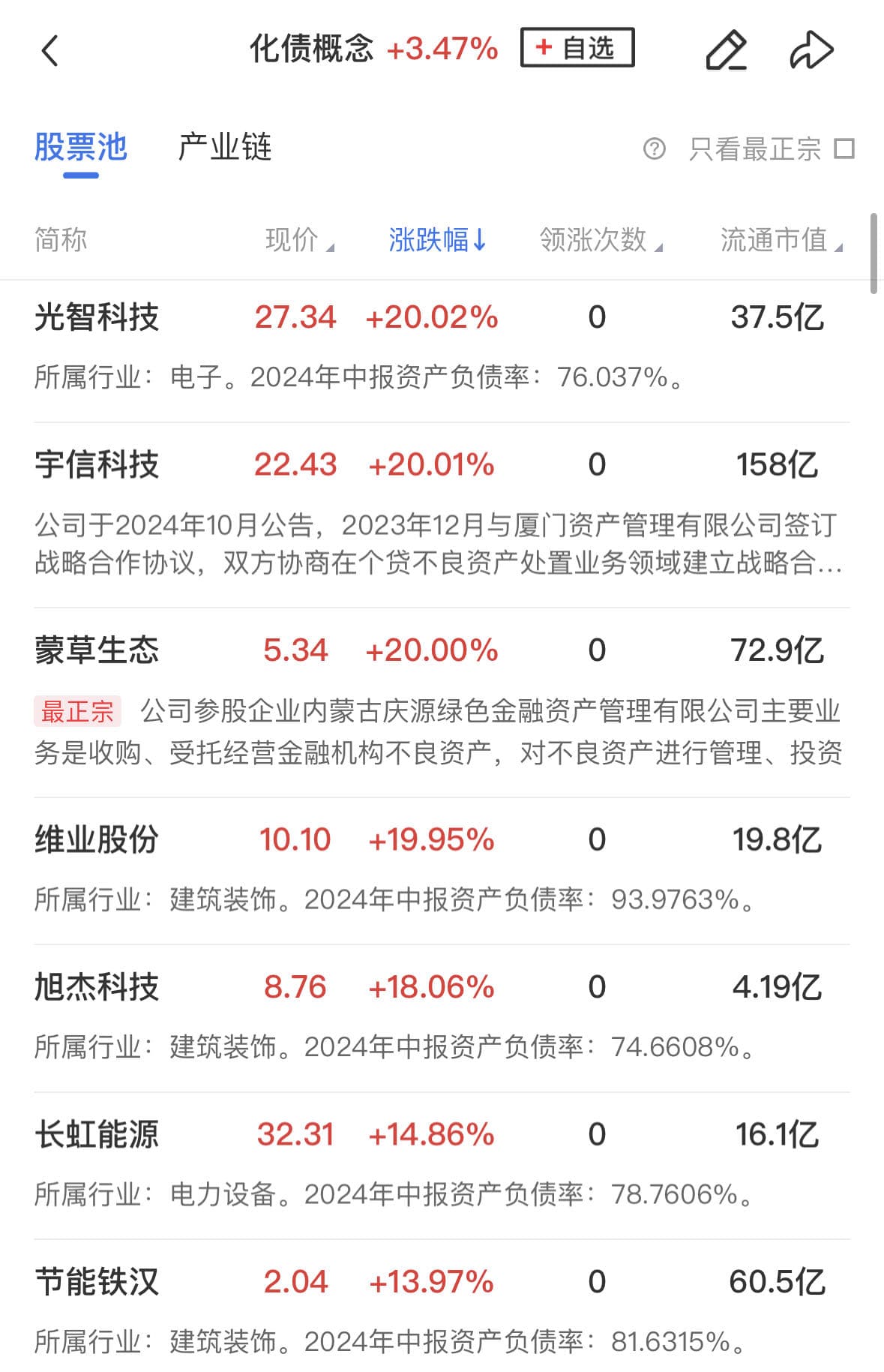The width and height of the screenshot is (884, 1372).
Task: Sort stocks by 流通市值
Action: pyautogui.click(x=780, y=240)
